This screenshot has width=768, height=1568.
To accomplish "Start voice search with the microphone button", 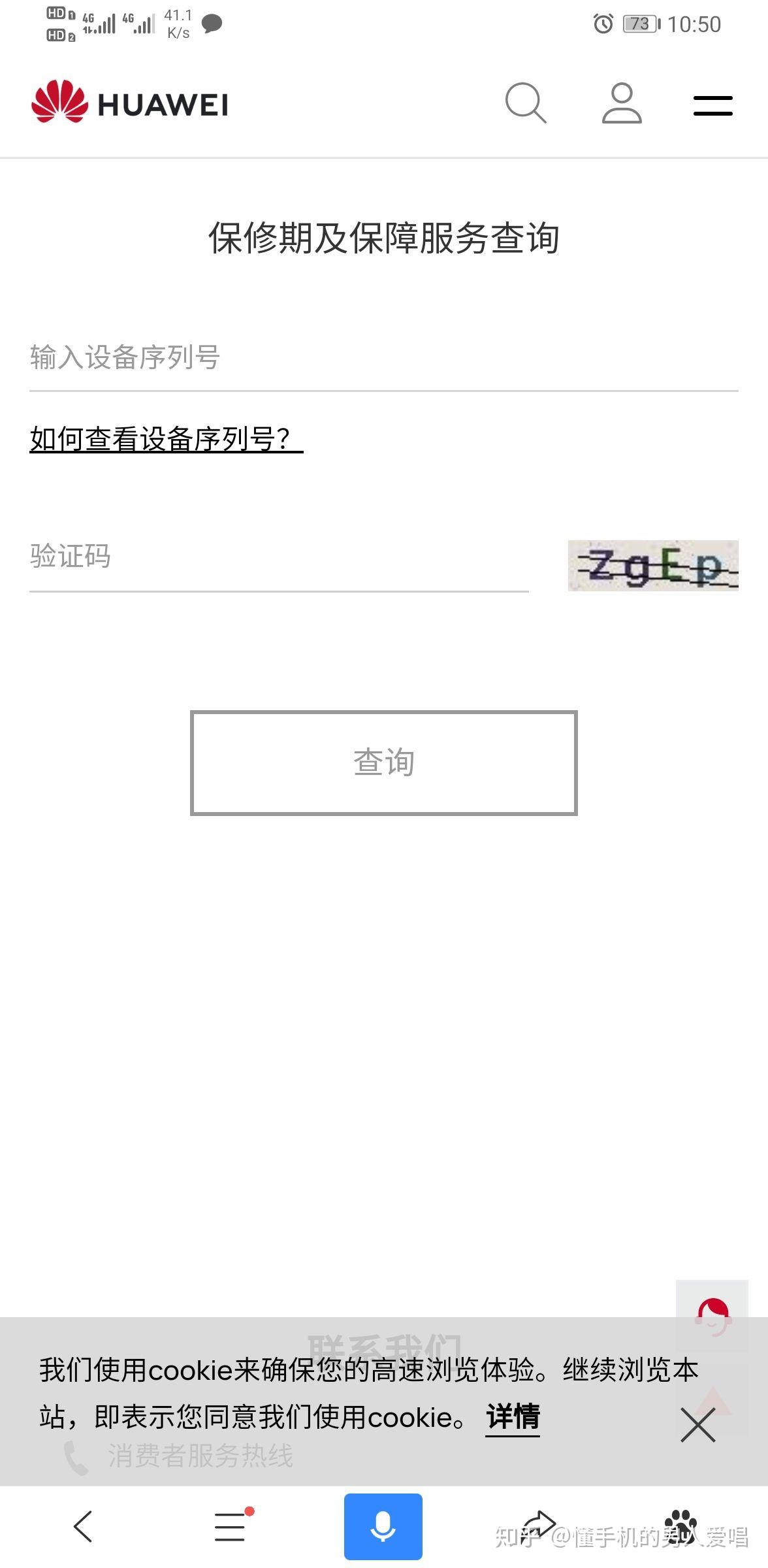I will click(x=383, y=1527).
